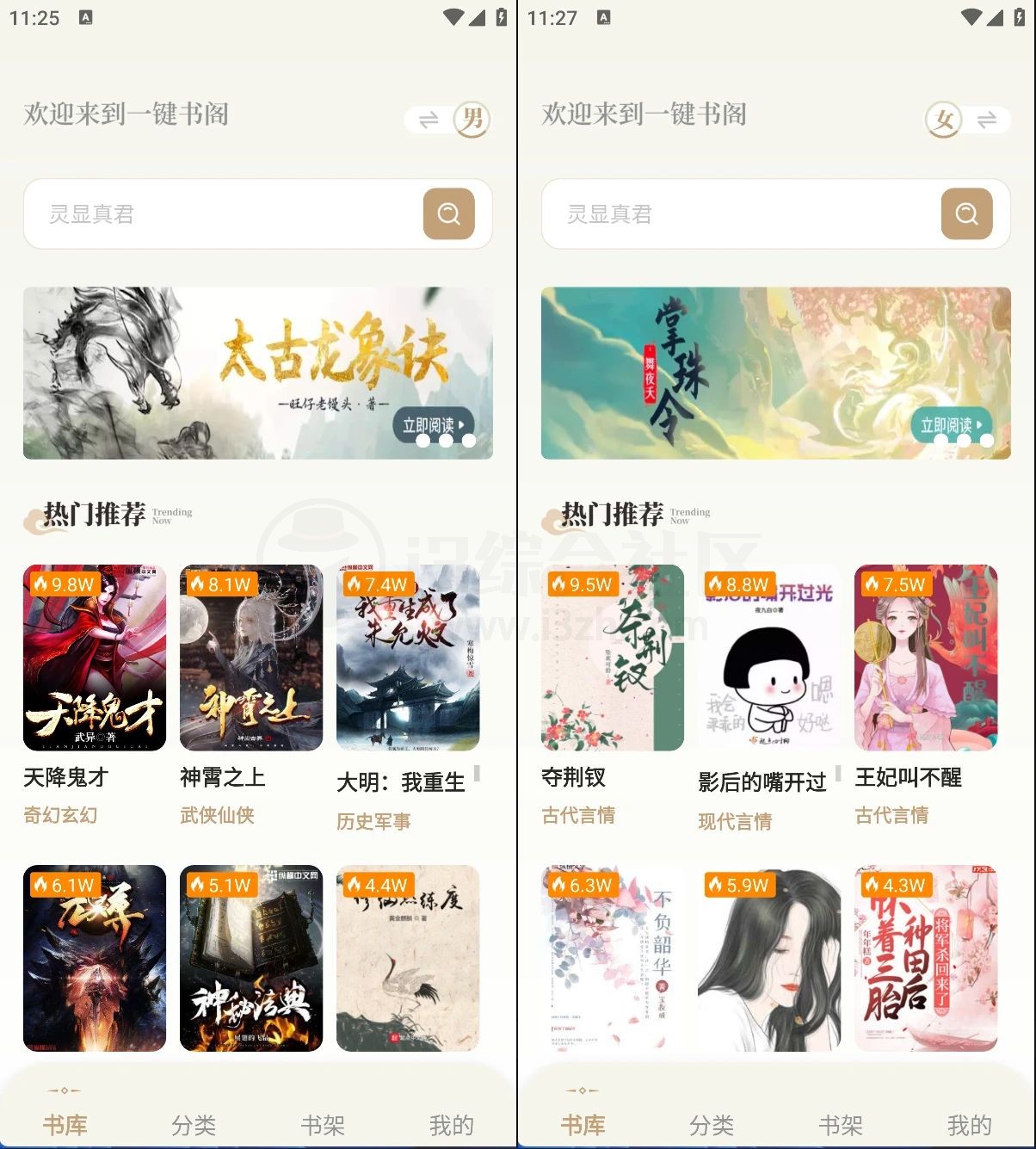This screenshot has height=1149, width=1036.
Task: Open the book 神霄之上
Action: click(251, 658)
